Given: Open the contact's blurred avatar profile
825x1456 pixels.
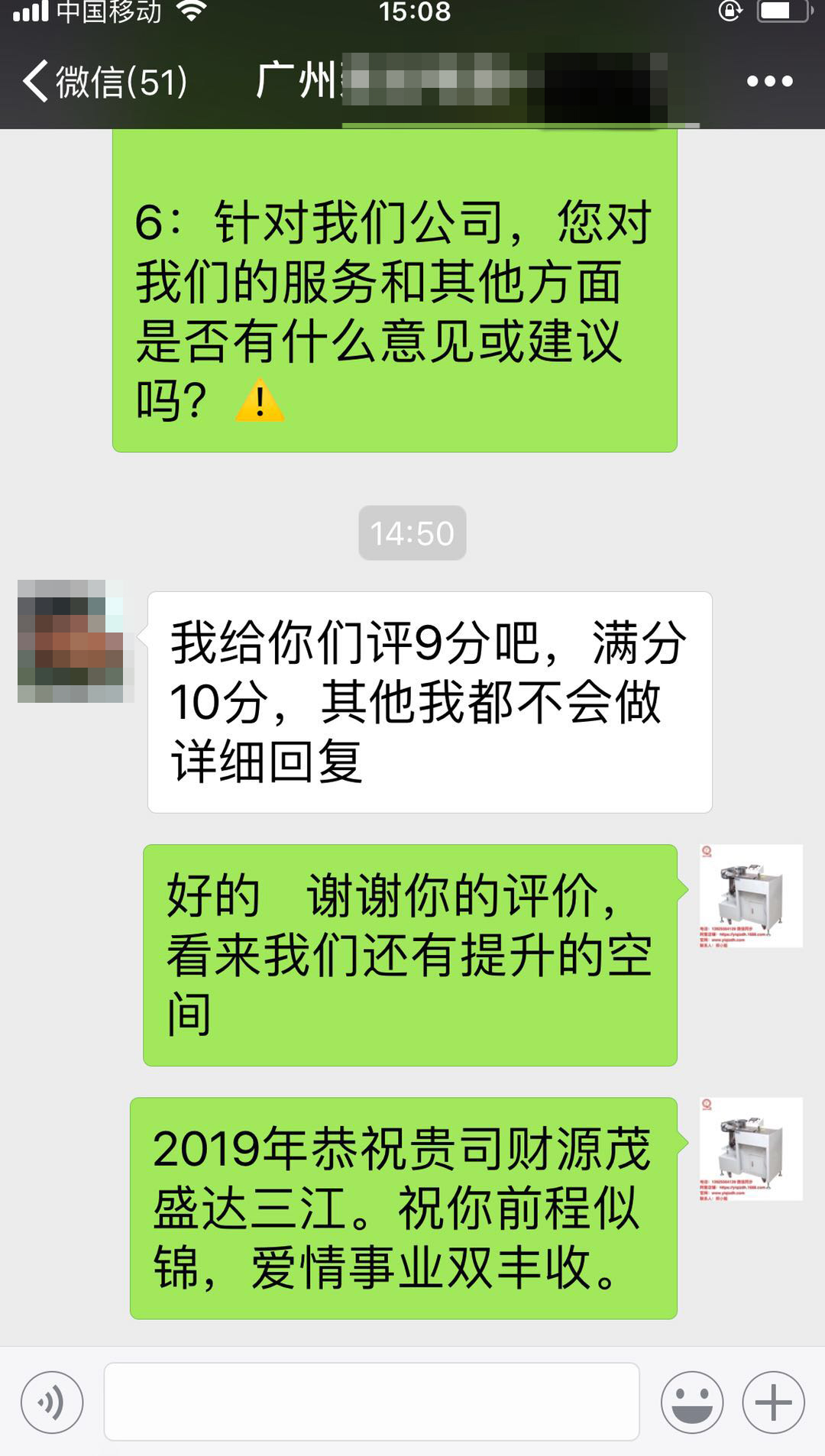Looking at the screenshot, I should coord(71,642).
